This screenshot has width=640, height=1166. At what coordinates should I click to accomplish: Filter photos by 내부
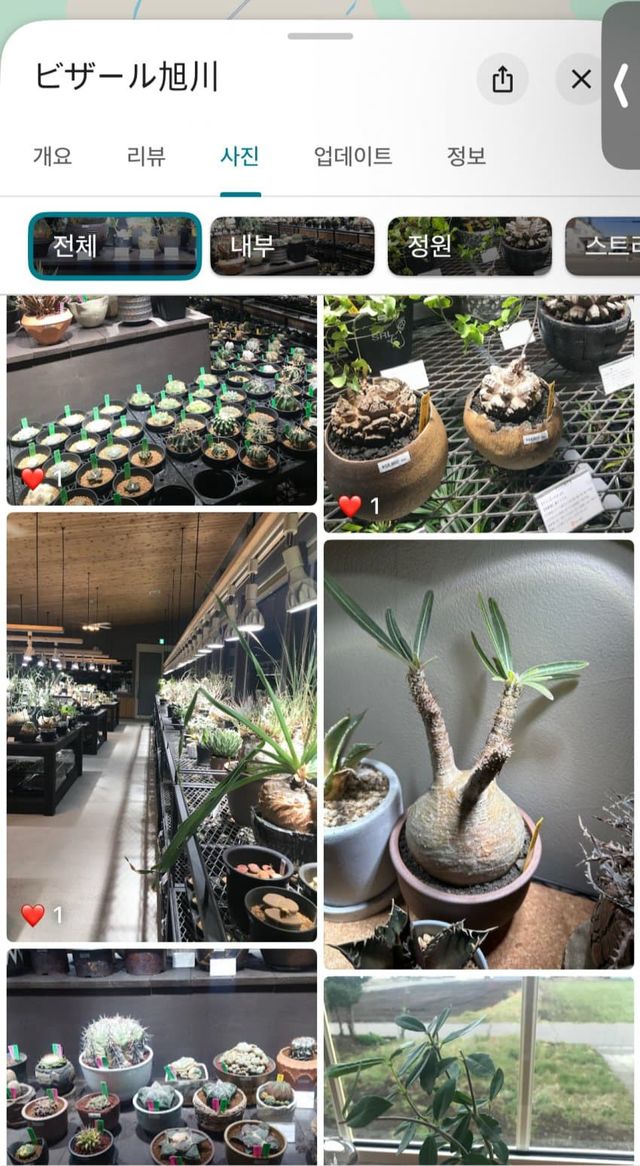tap(292, 246)
